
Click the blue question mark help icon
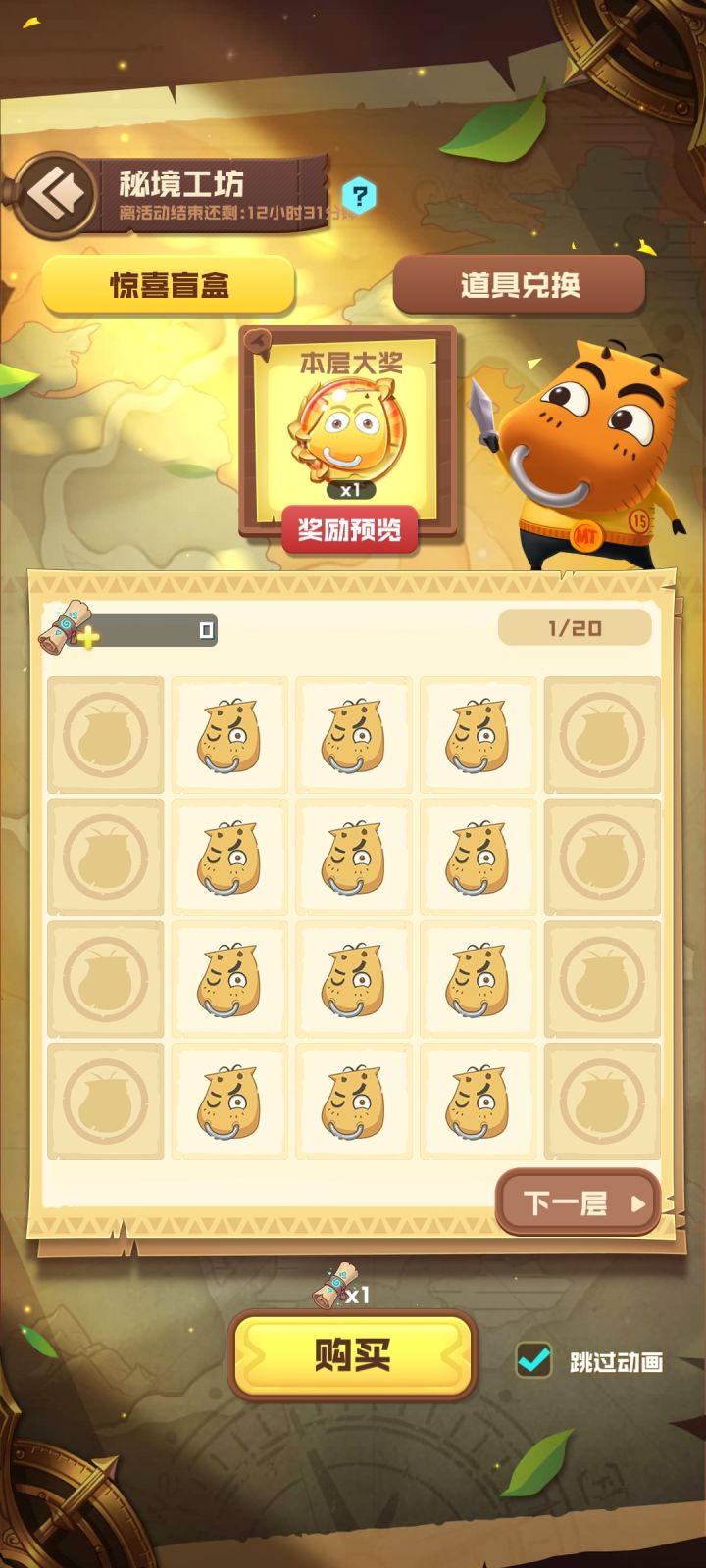click(x=359, y=195)
